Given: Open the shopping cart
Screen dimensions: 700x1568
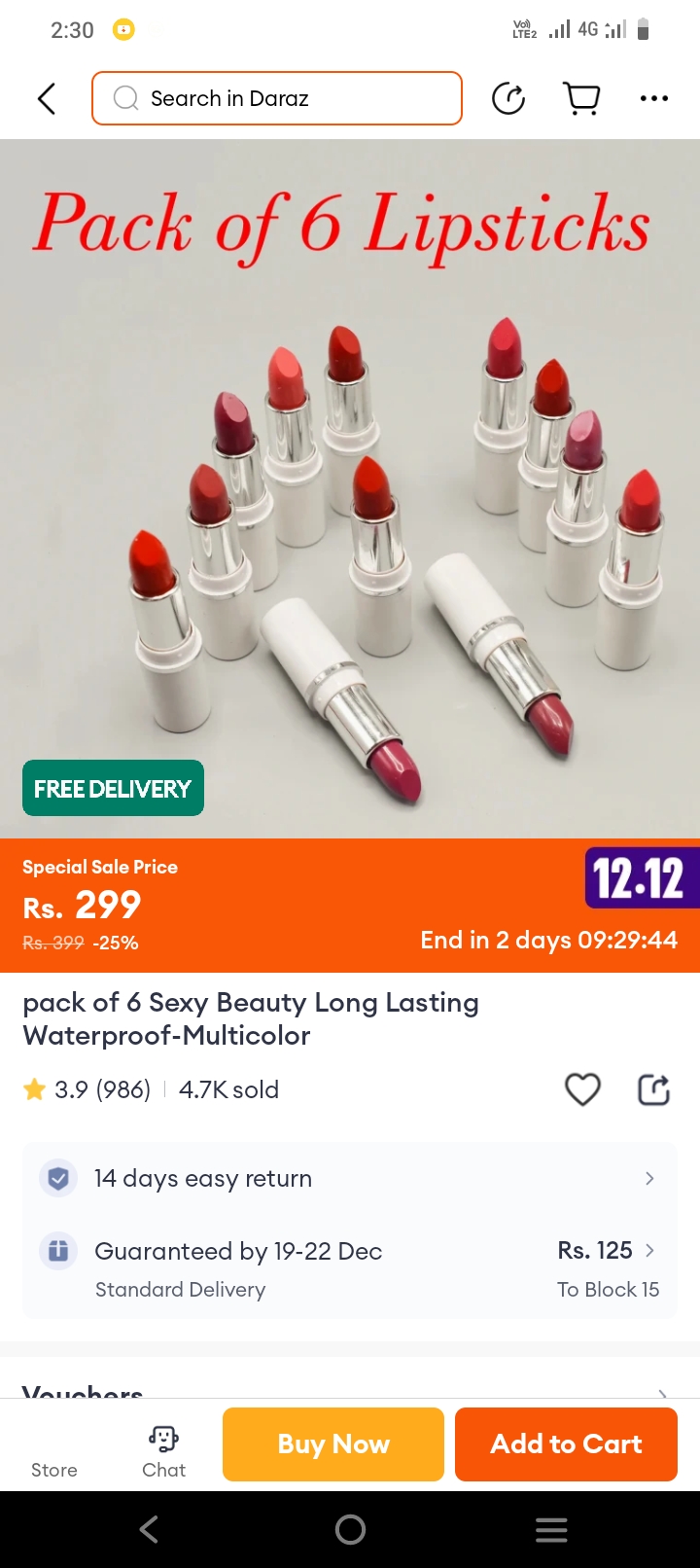Looking at the screenshot, I should [x=581, y=98].
